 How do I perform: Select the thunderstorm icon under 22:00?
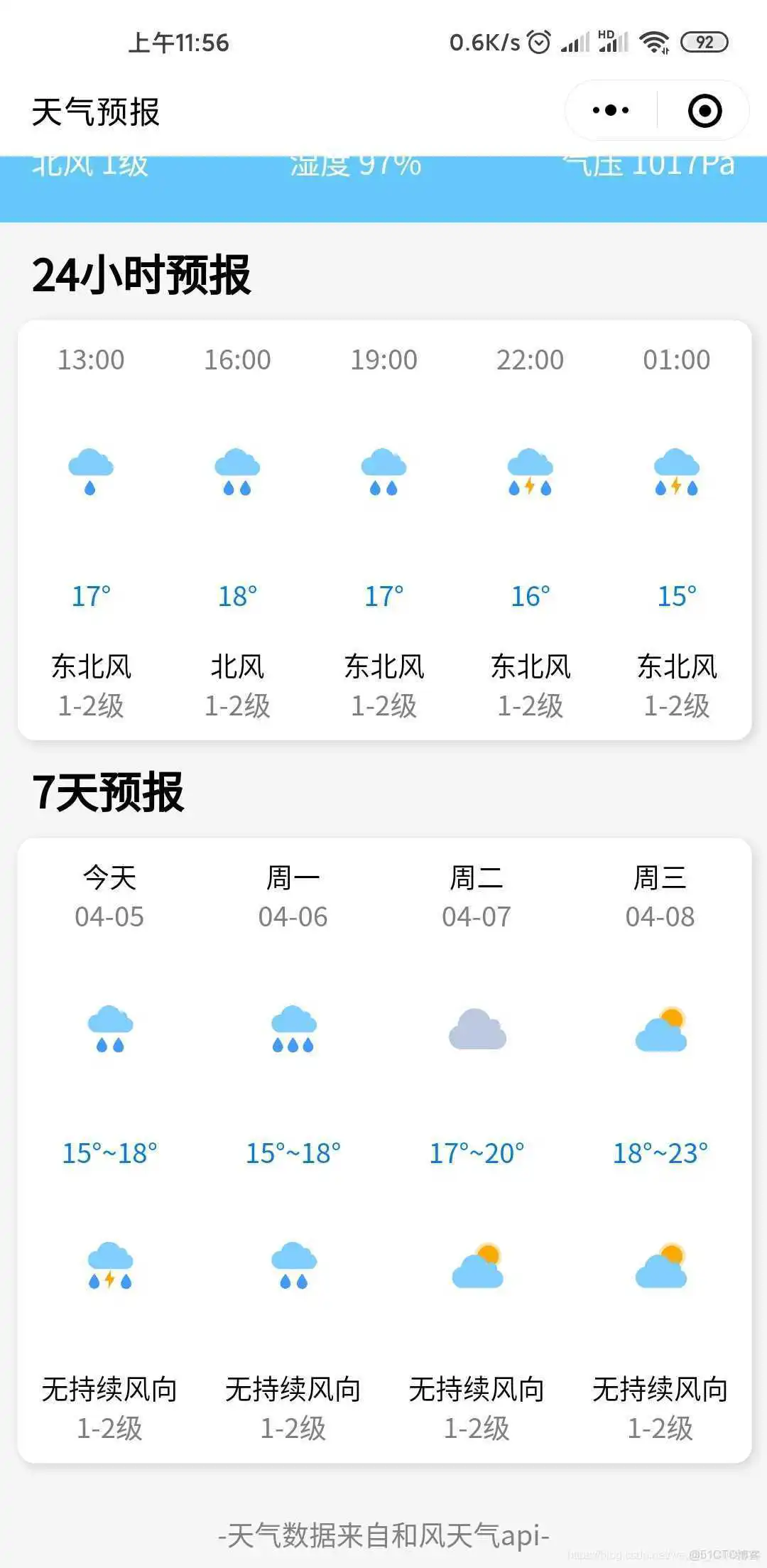point(529,469)
